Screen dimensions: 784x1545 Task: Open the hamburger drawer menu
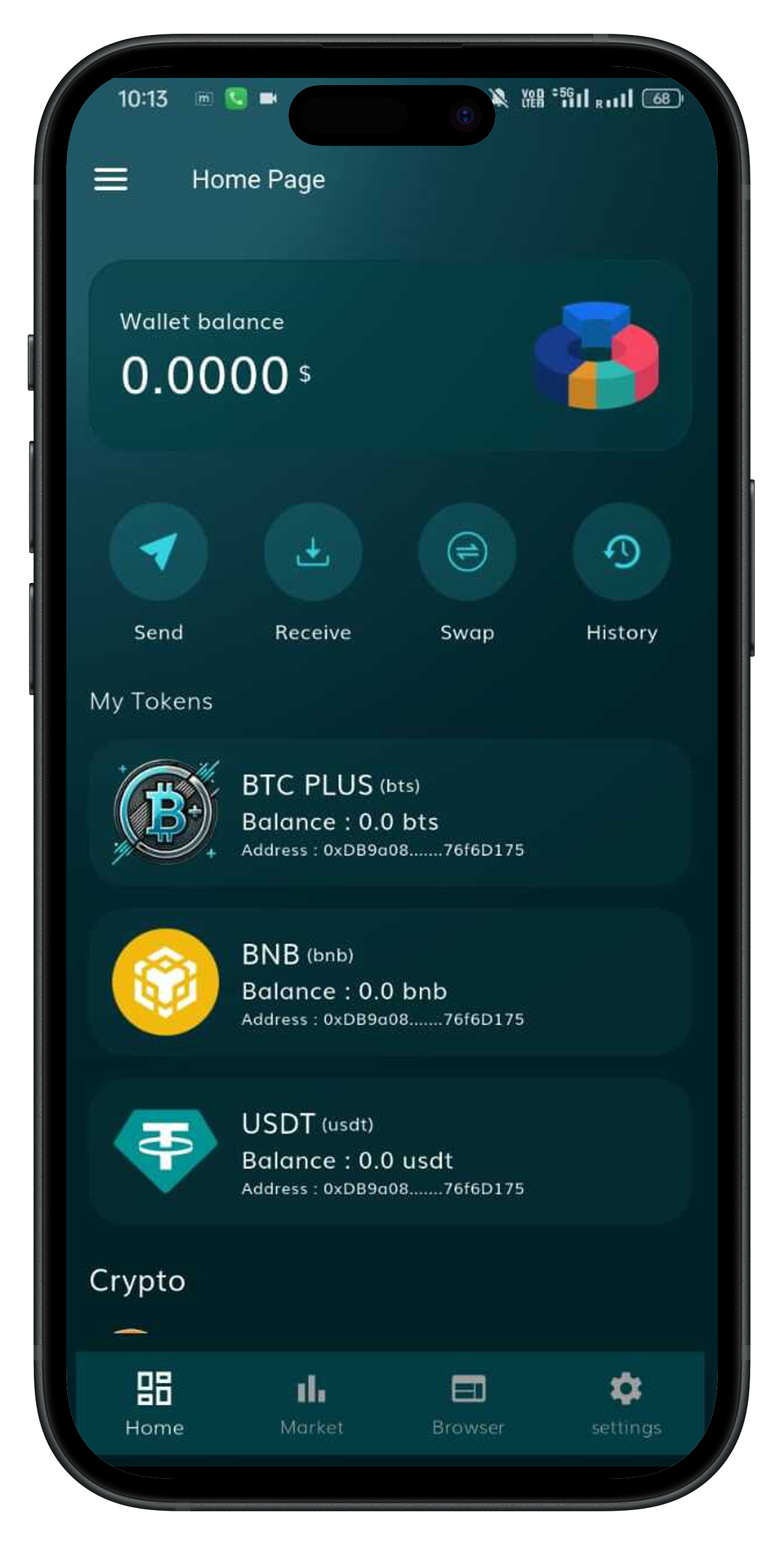(111, 178)
